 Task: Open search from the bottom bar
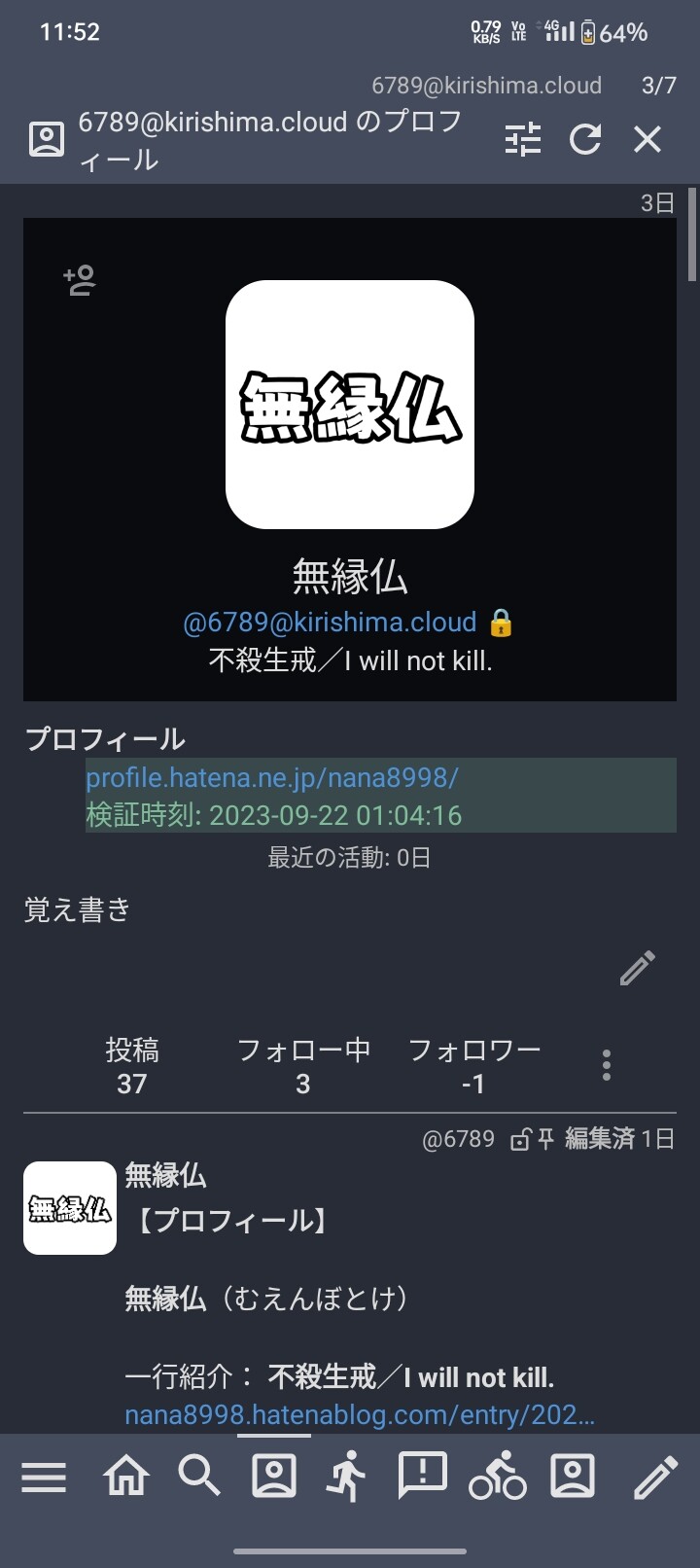(199, 1477)
